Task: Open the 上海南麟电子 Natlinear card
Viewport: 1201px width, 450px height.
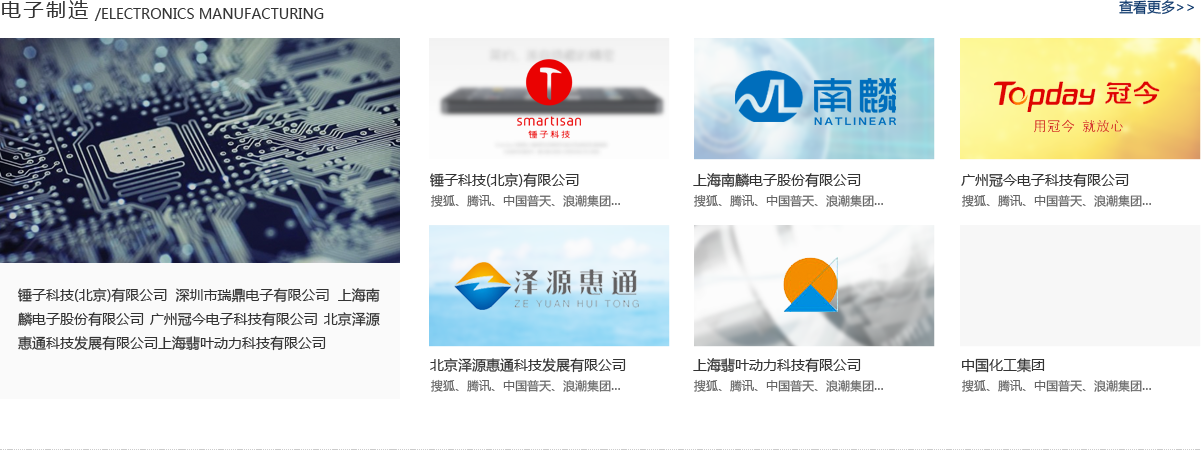Action: 814,99
